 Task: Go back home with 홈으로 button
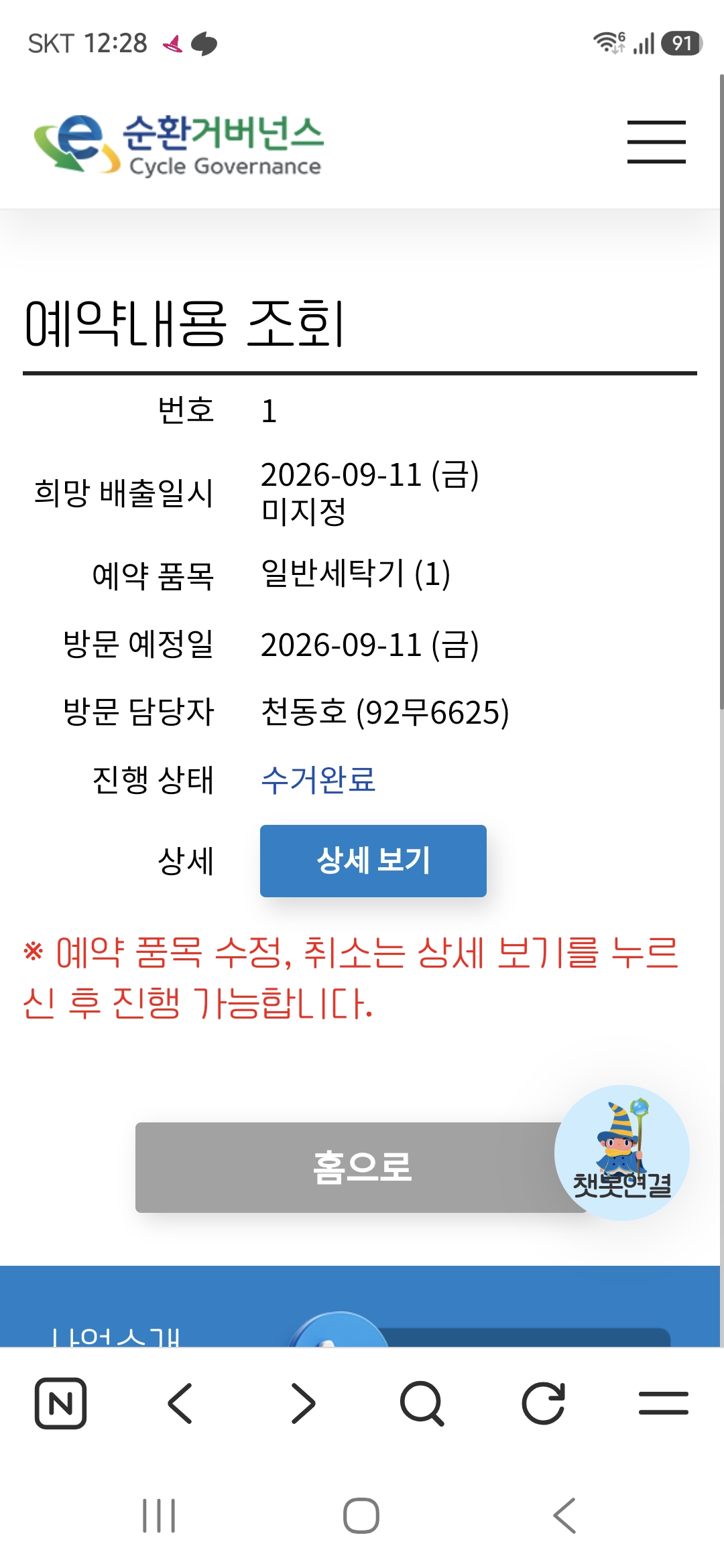(x=361, y=1167)
